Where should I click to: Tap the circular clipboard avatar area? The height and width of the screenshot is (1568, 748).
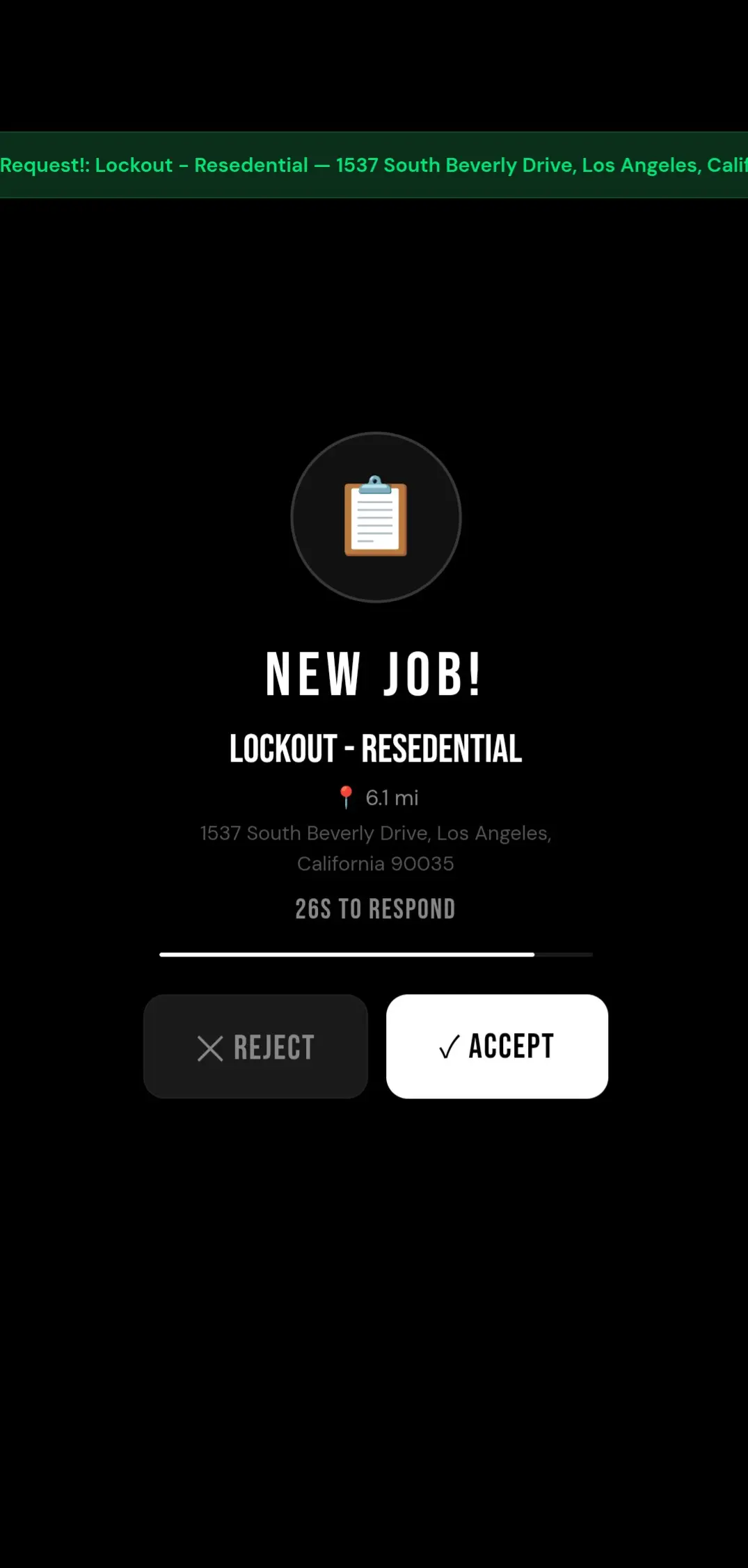376,516
